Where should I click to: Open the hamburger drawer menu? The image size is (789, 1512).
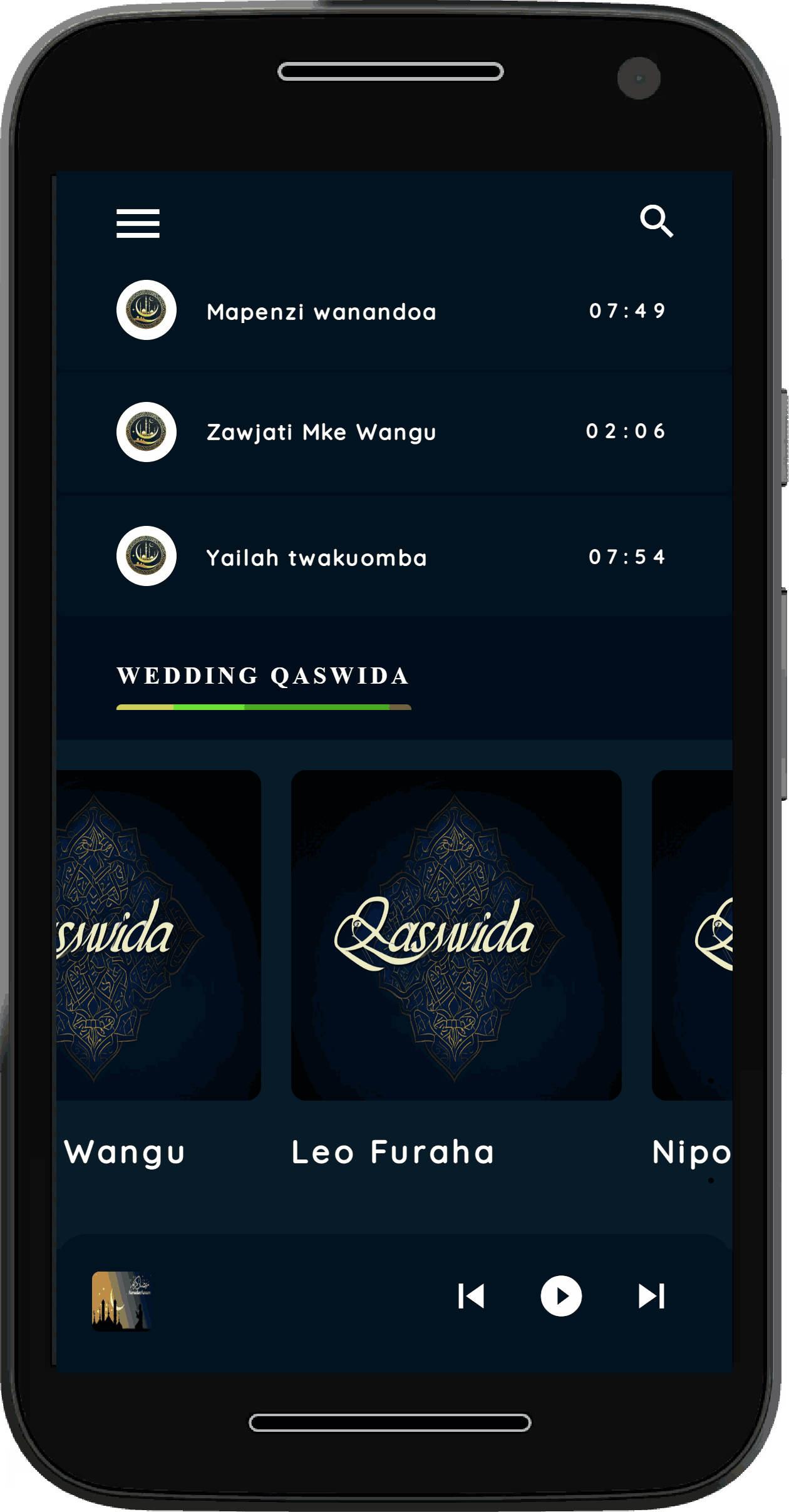[138, 224]
